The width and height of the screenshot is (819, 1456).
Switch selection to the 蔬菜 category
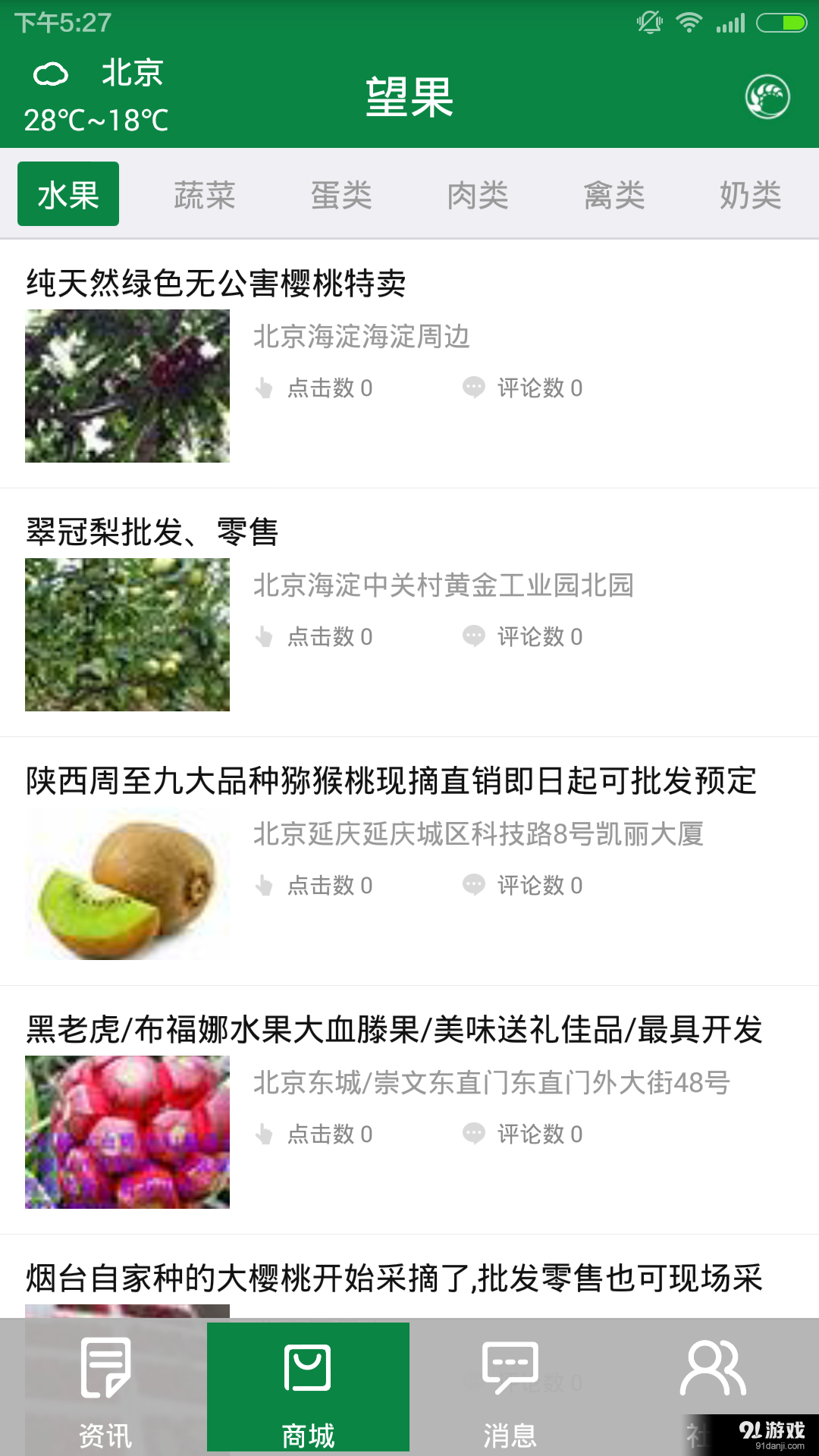[205, 194]
